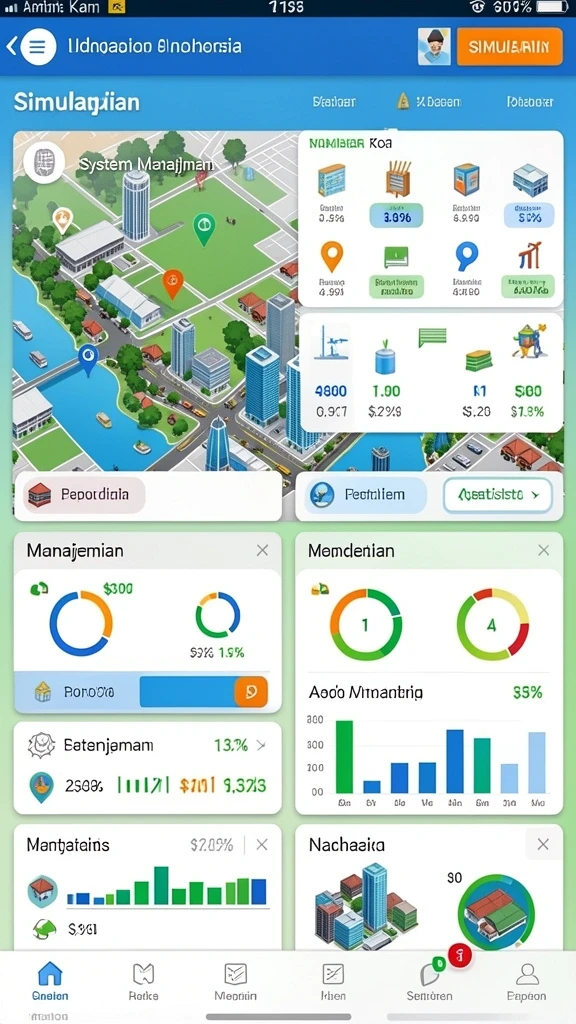This screenshot has height=1024, width=576.
Task: Open the hamburger menu button
Action: coord(38,47)
